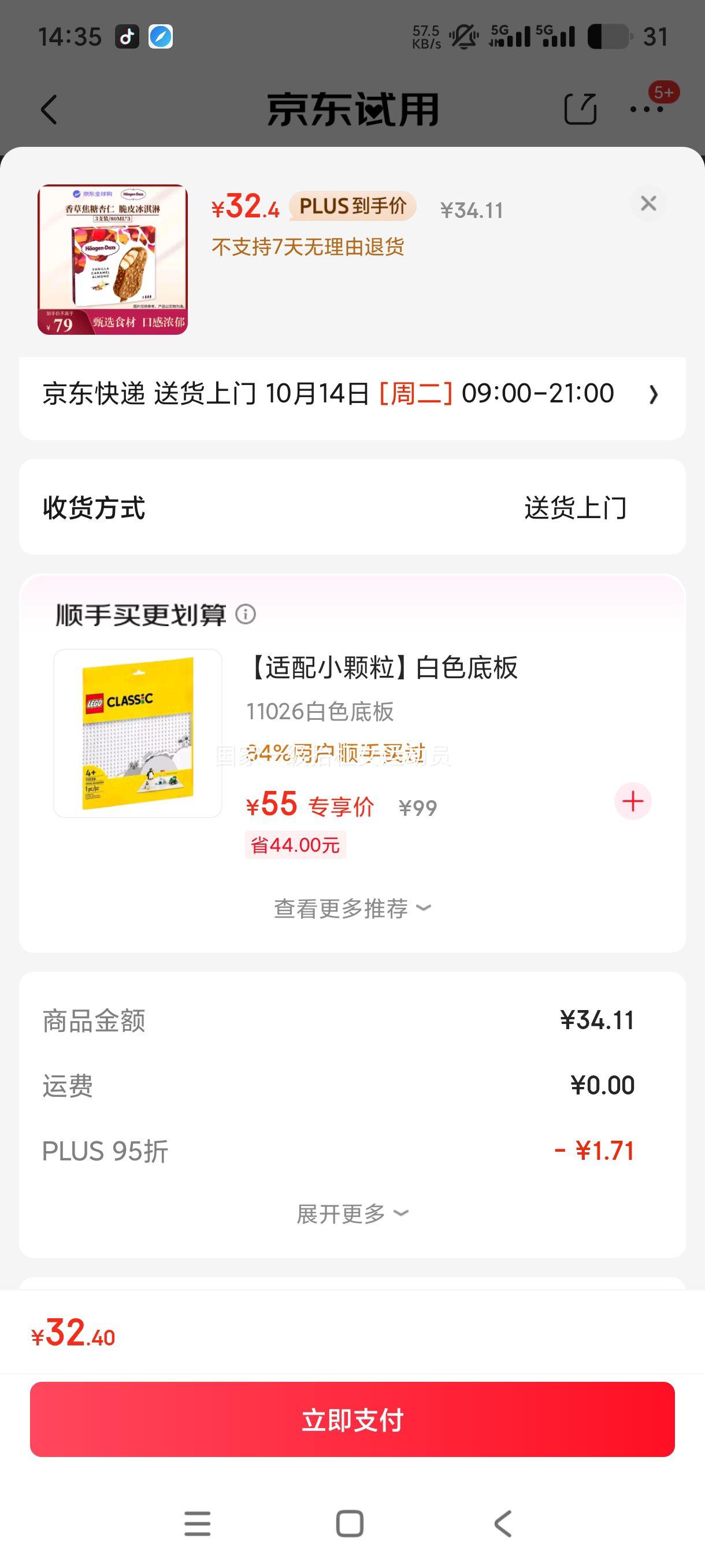Add the LEGO 白色底板 to the order
The height and width of the screenshot is (1568, 705).
tap(633, 801)
